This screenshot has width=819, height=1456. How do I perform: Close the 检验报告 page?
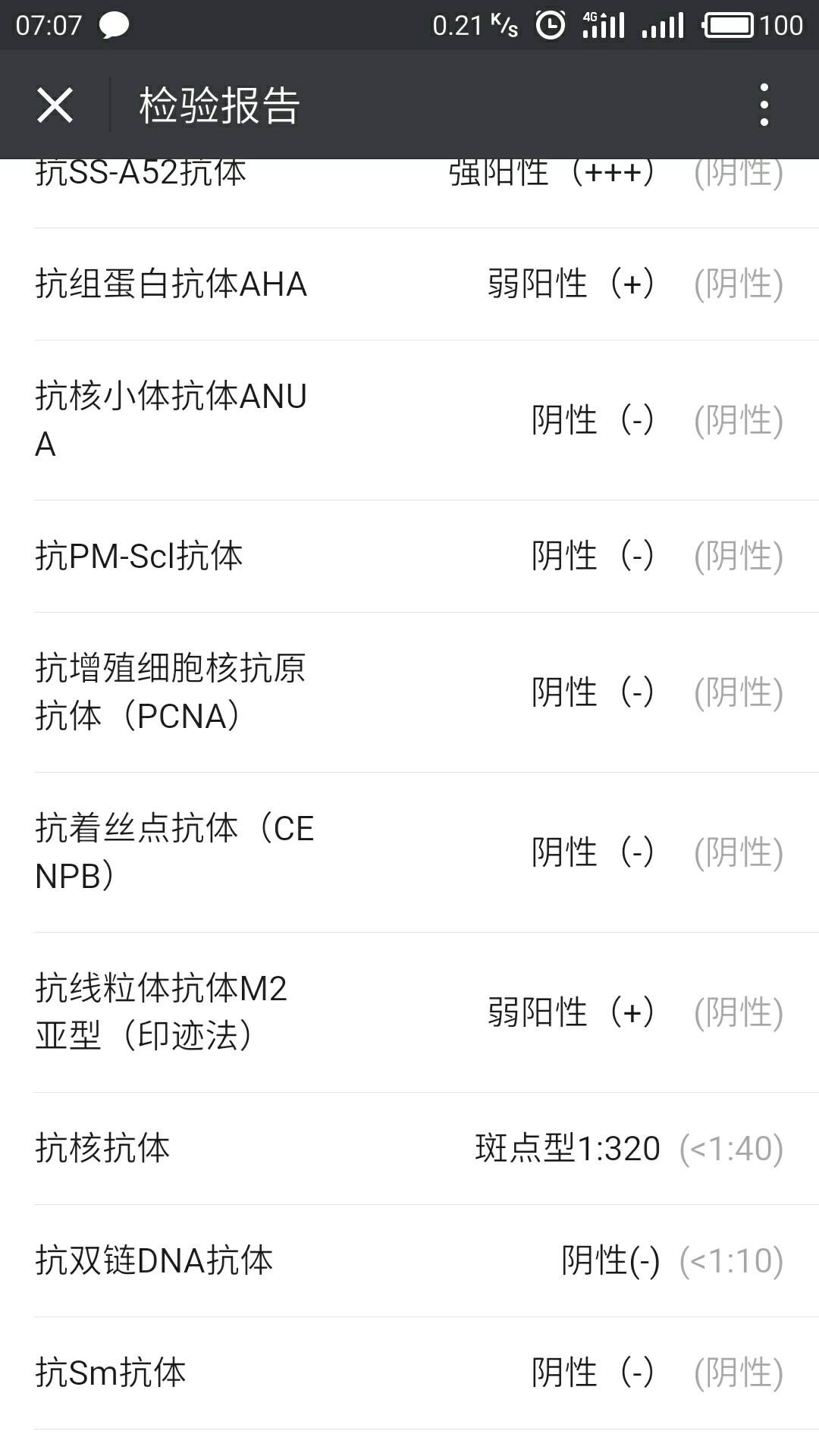(x=55, y=105)
